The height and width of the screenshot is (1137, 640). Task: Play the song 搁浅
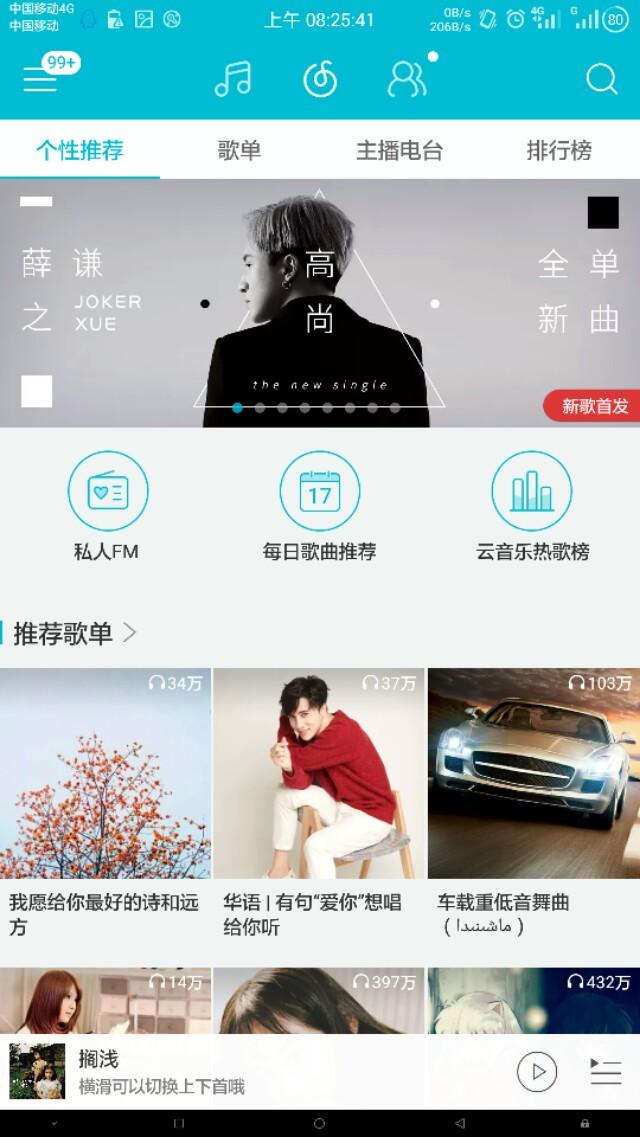(x=537, y=1072)
